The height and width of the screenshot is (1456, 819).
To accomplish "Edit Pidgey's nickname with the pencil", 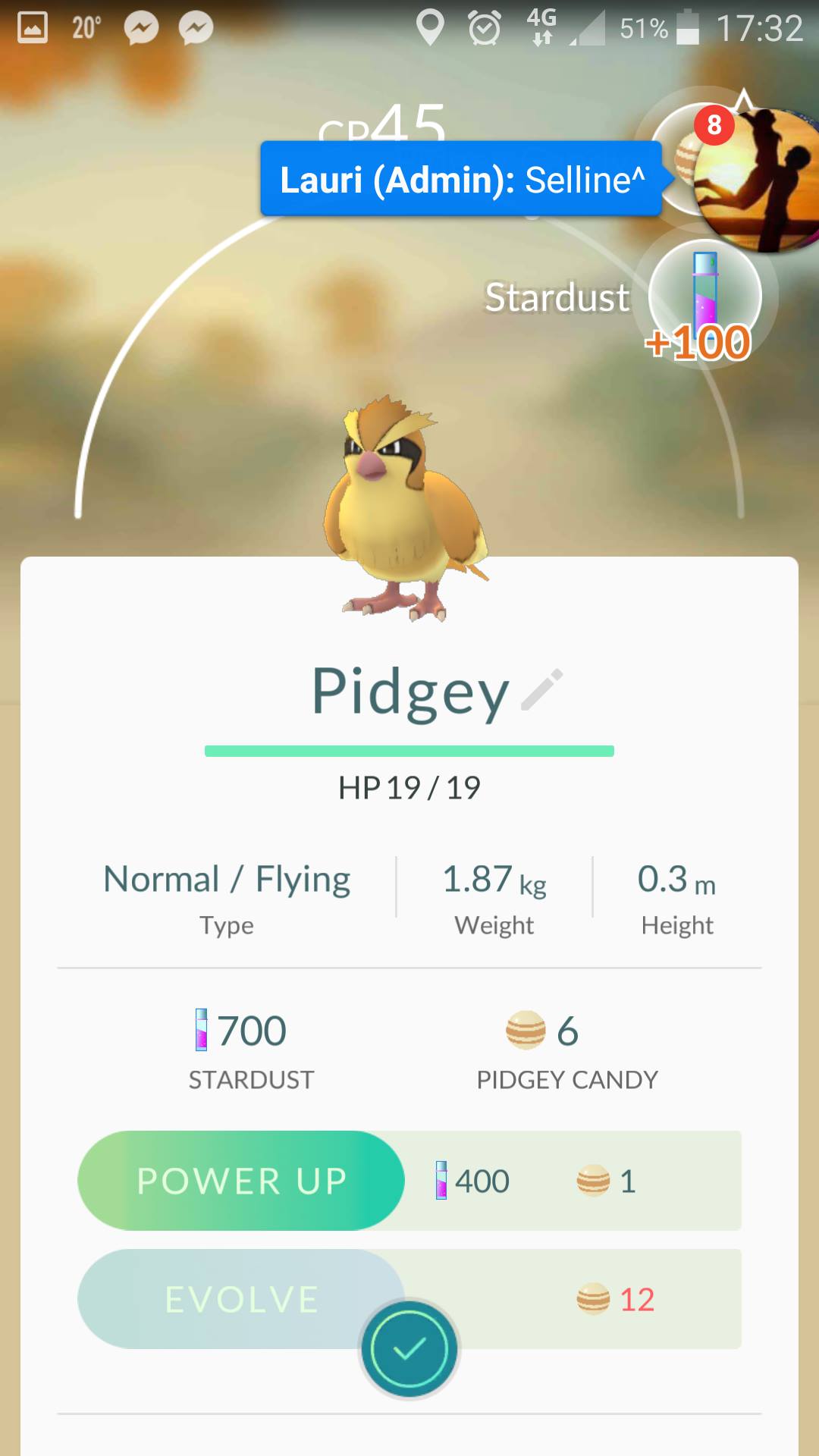I will (x=542, y=690).
